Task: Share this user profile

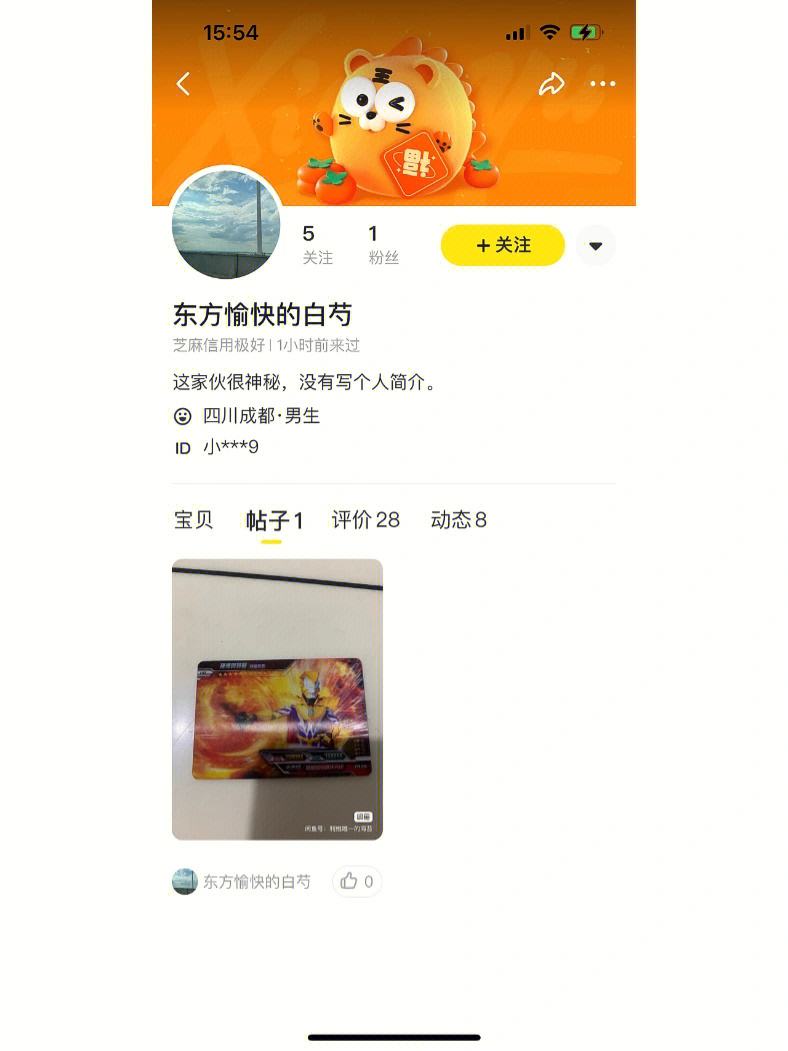Action: (x=551, y=85)
